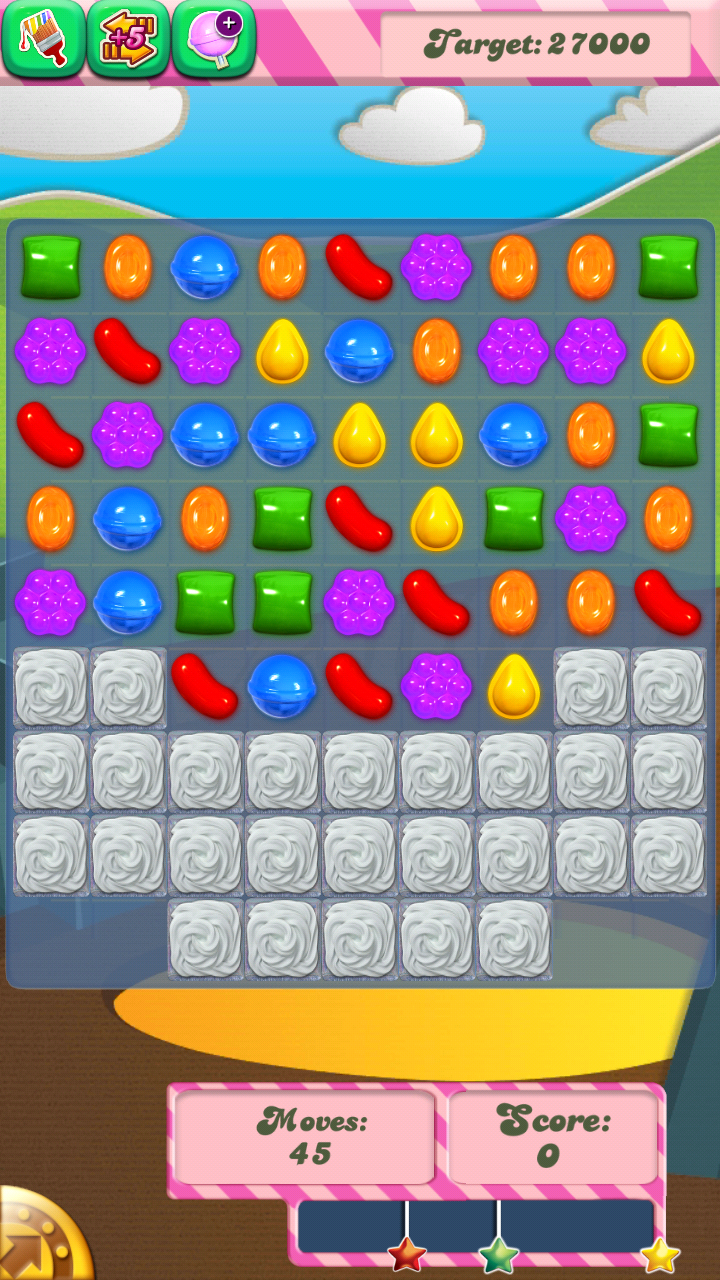Select a frosting block in the bottom row
The height and width of the screenshot is (1280, 720).
click(358, 935)
